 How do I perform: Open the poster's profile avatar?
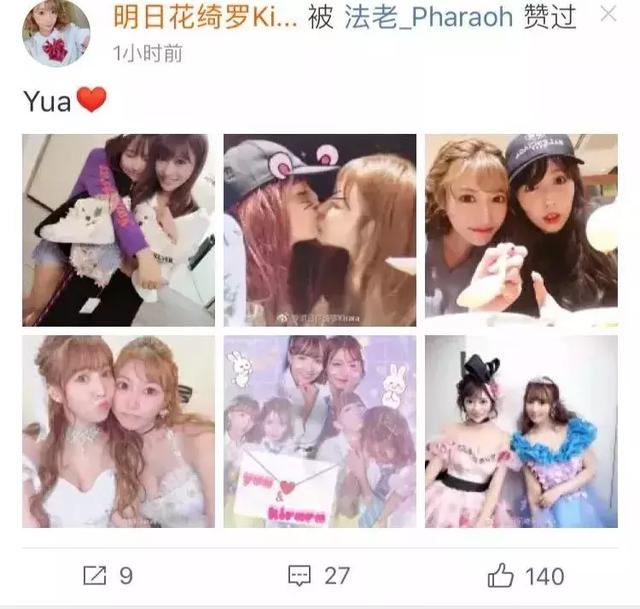(57, 31)
